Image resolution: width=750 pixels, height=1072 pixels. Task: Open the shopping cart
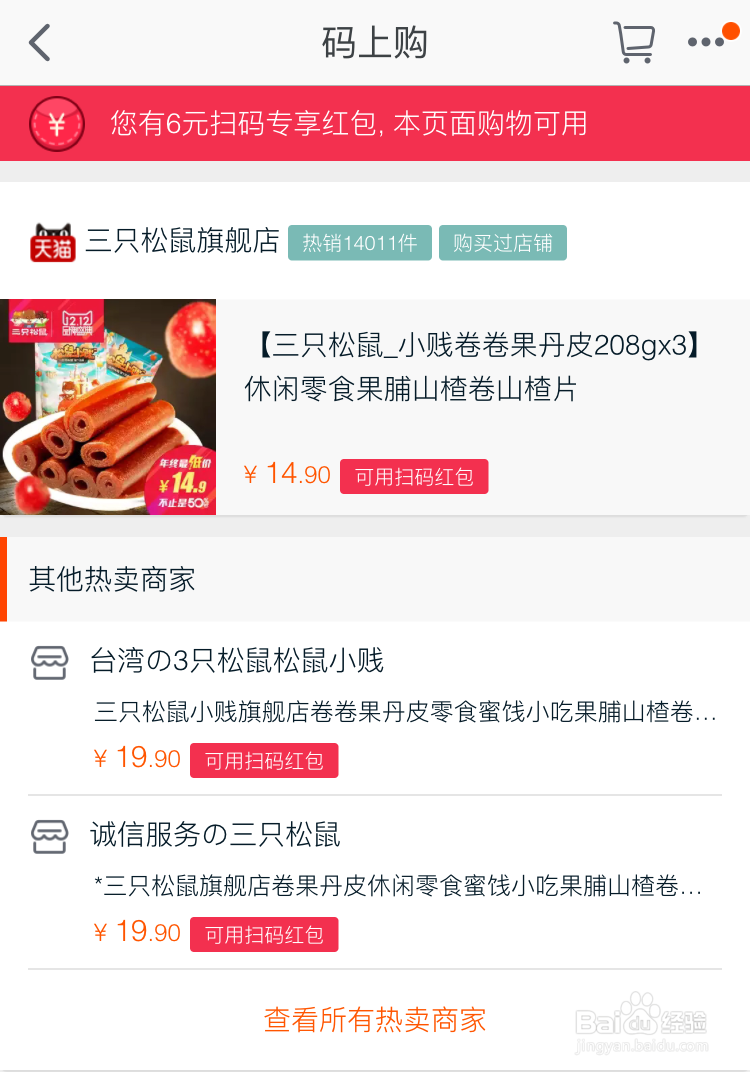(x=635, y=43)
